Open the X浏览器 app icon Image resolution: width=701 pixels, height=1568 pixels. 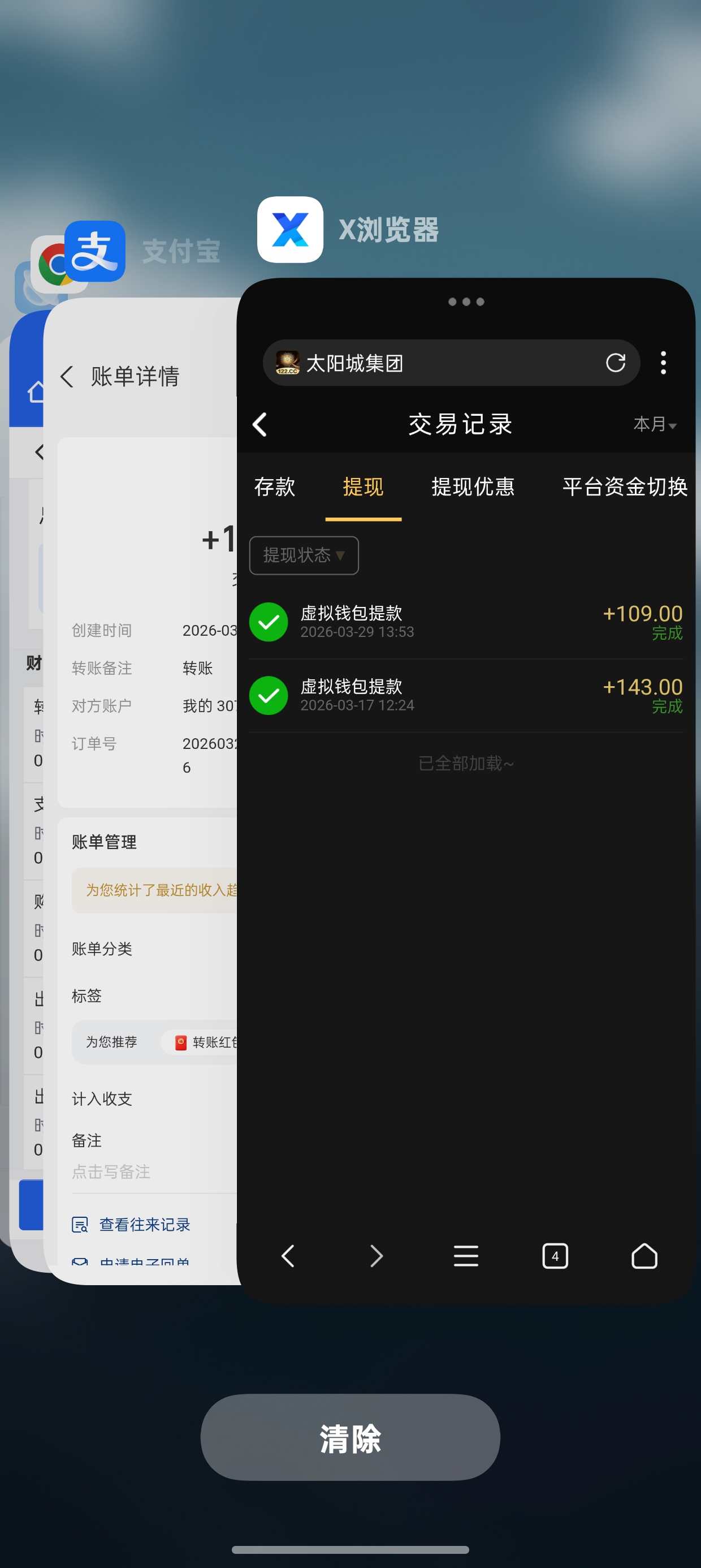(289, 230)
